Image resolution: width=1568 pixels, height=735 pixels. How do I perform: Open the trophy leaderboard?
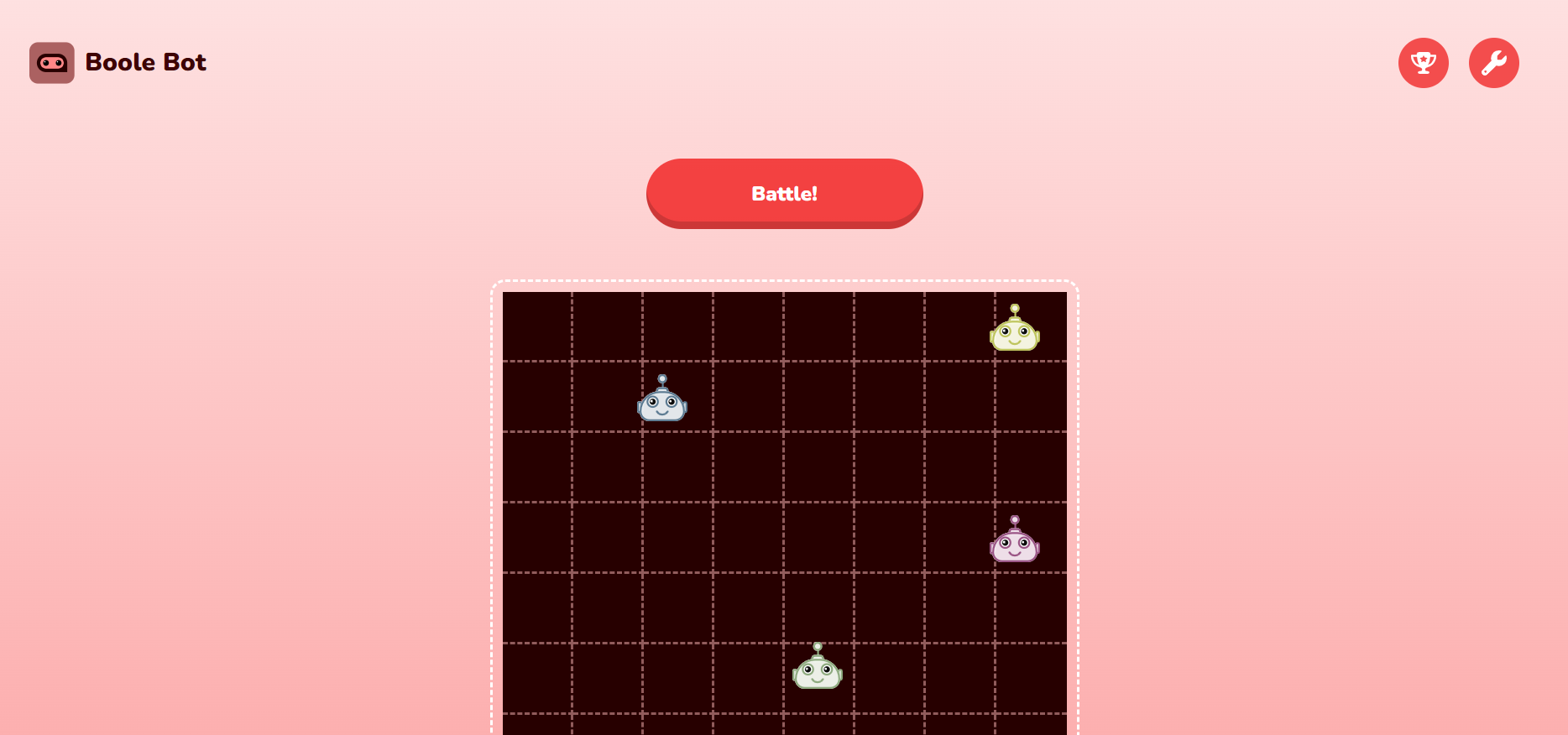tap(1423, 63)
